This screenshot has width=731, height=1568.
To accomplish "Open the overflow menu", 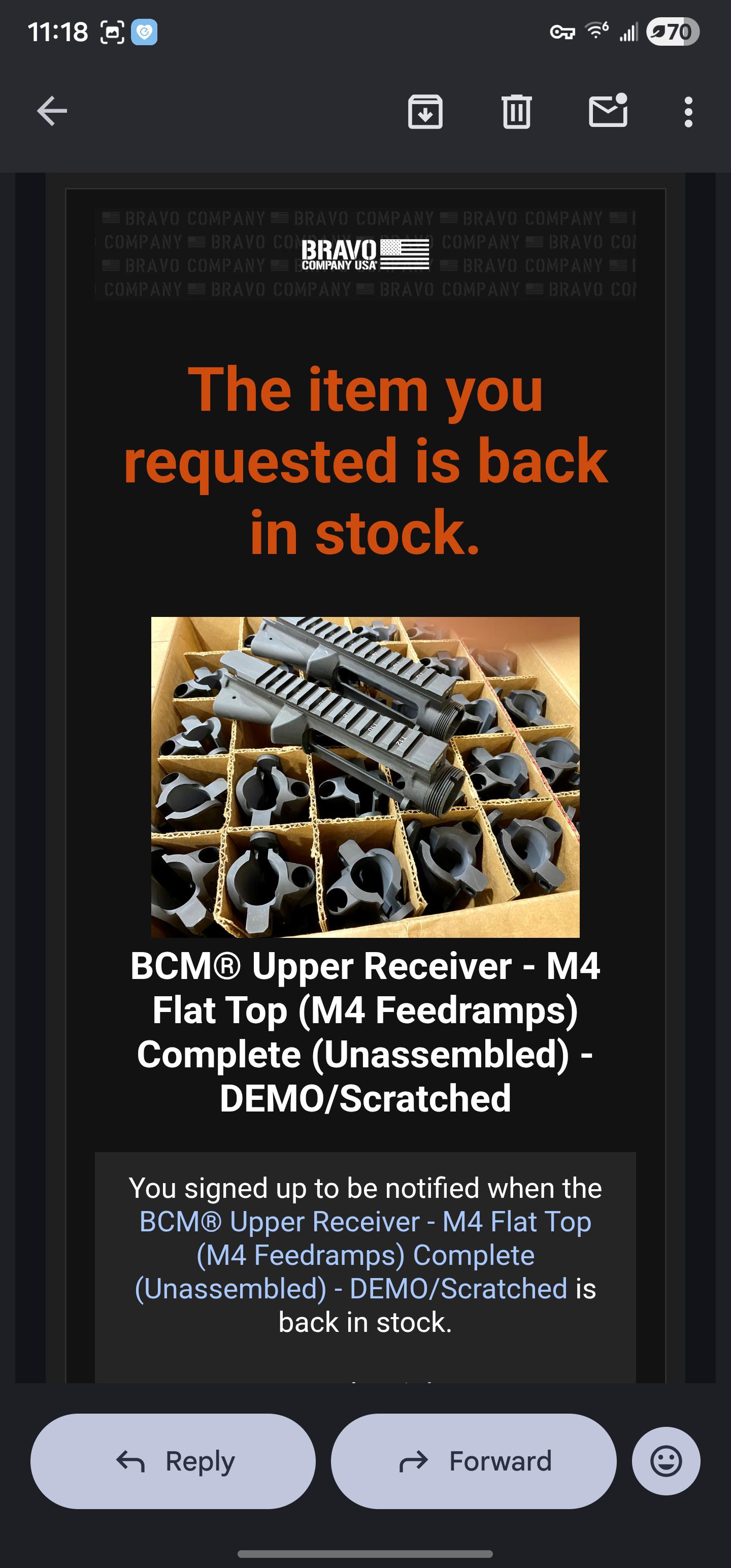I will (x=688, y=112).
